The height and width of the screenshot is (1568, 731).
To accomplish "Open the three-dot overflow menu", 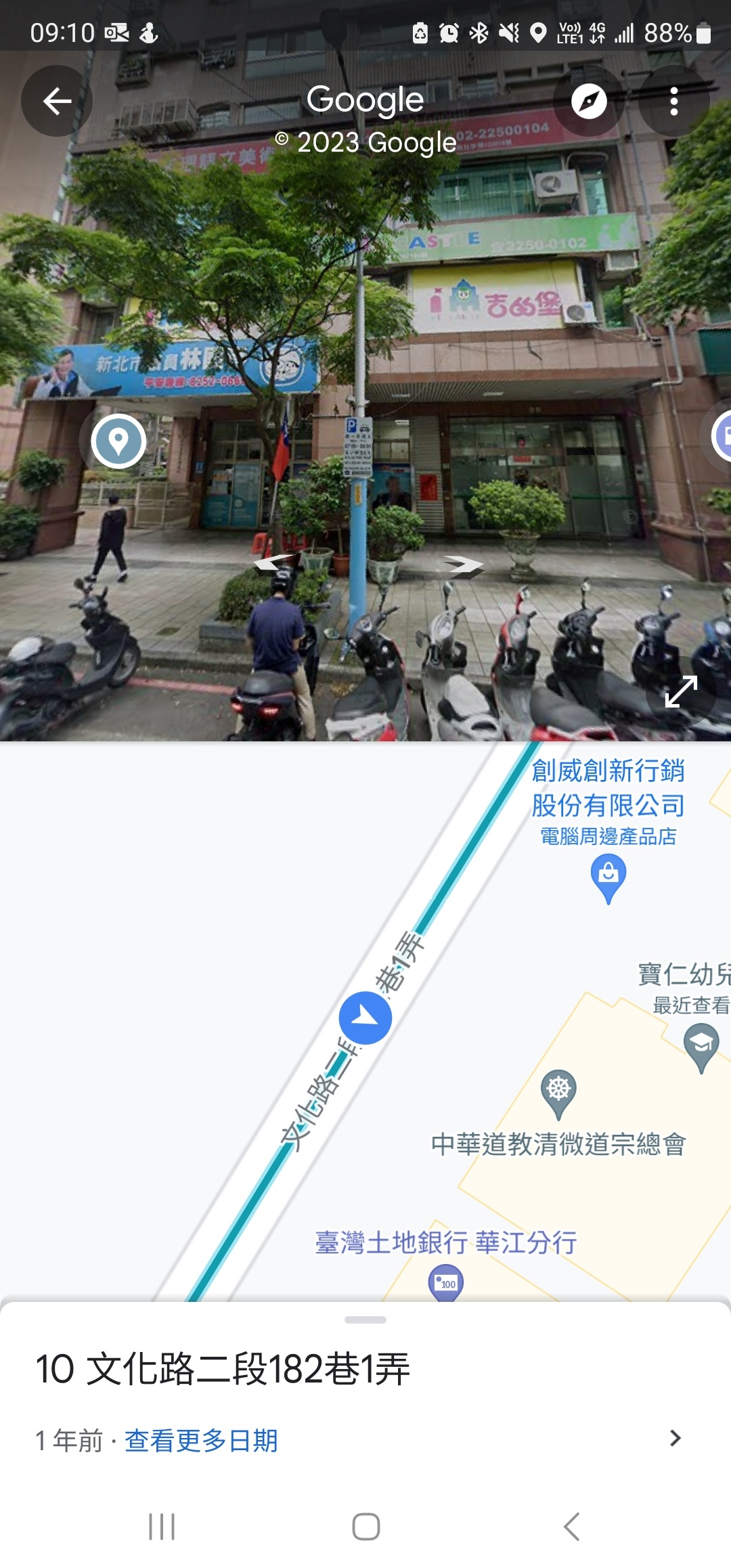I will tap(673, 102).
